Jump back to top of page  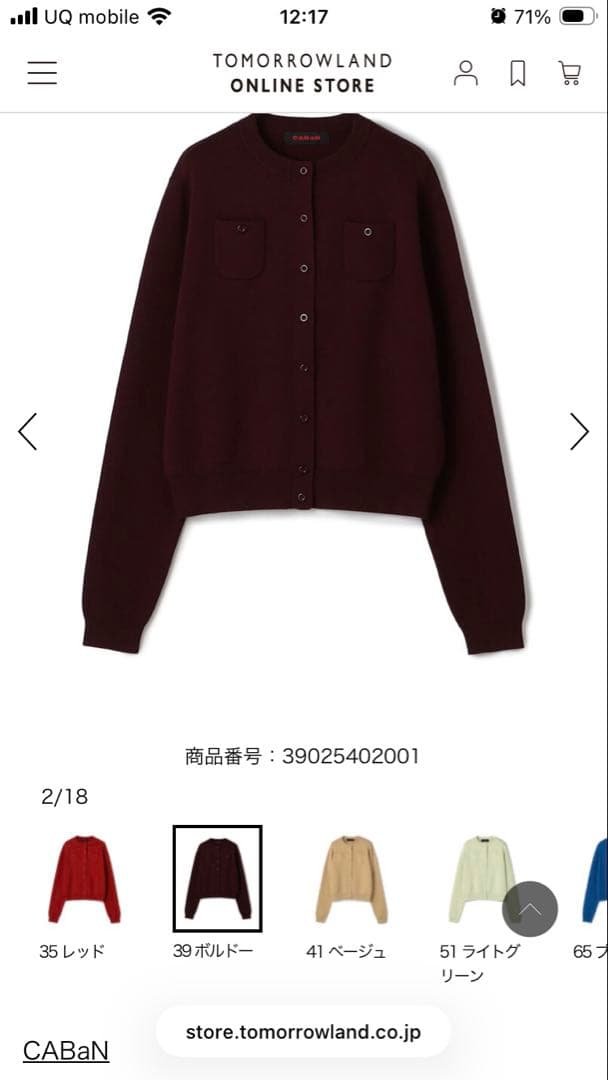(530, 909)
